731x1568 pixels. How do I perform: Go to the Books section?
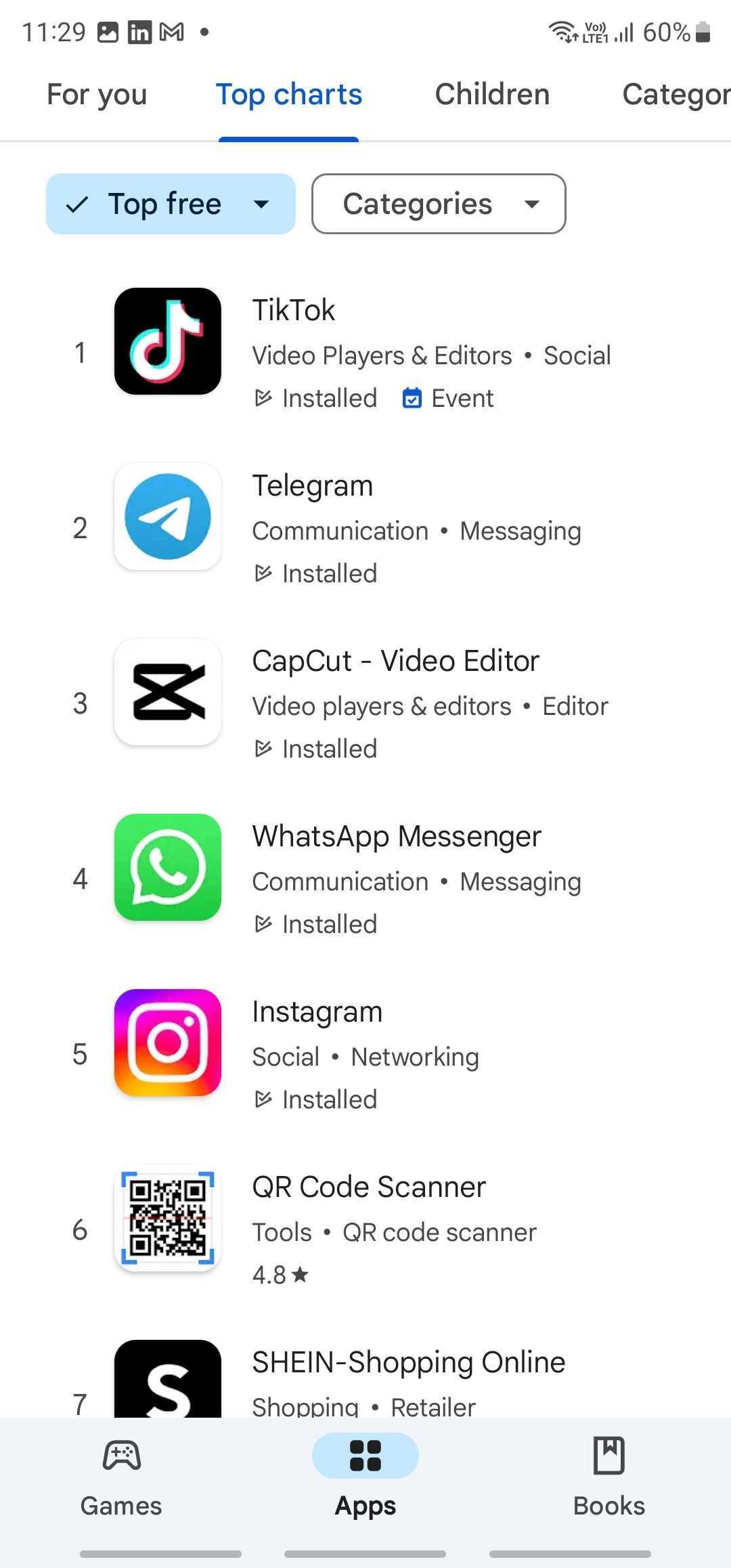pos(608,1476)
